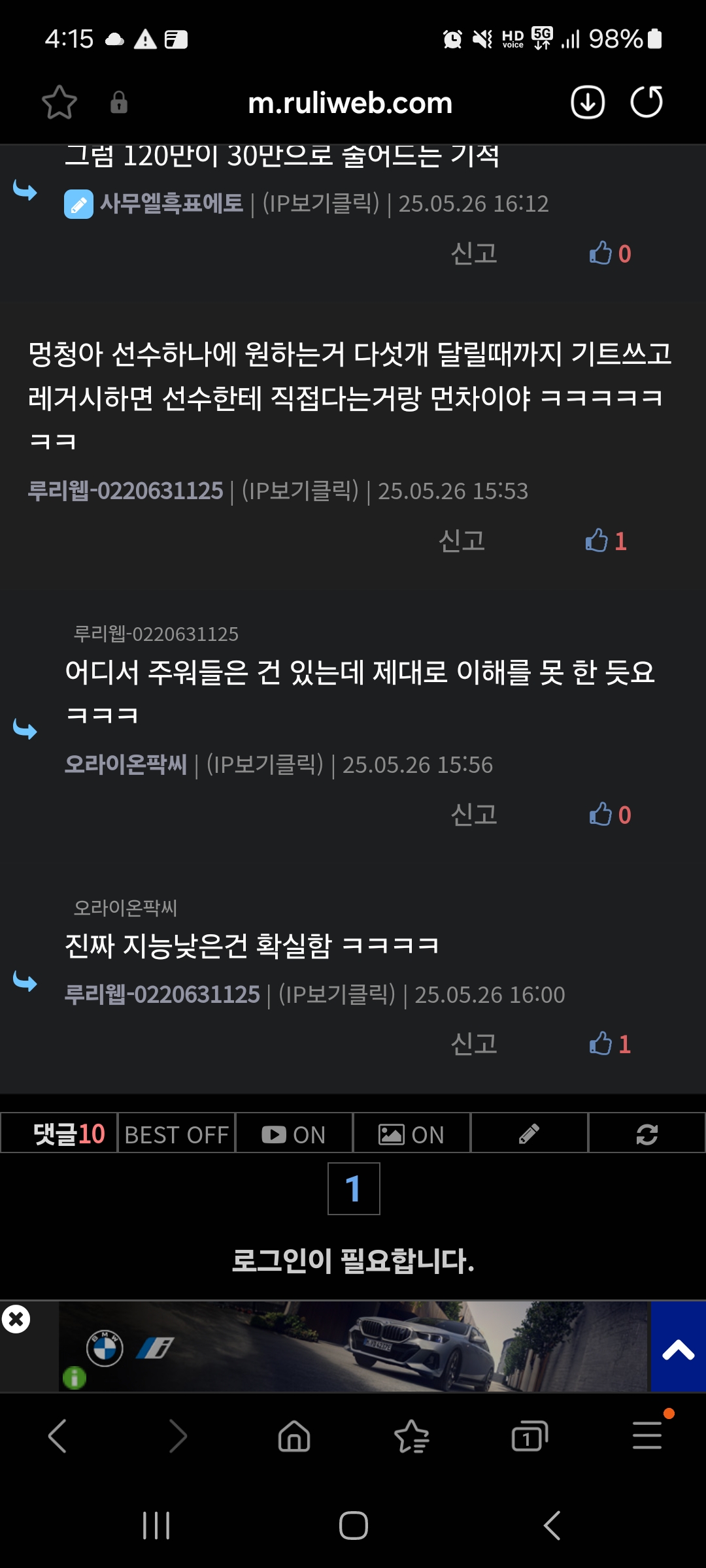This screenshot has width=706, height=1568.
Task: Bookmark this page with the star icon
Action: [59, 103]
